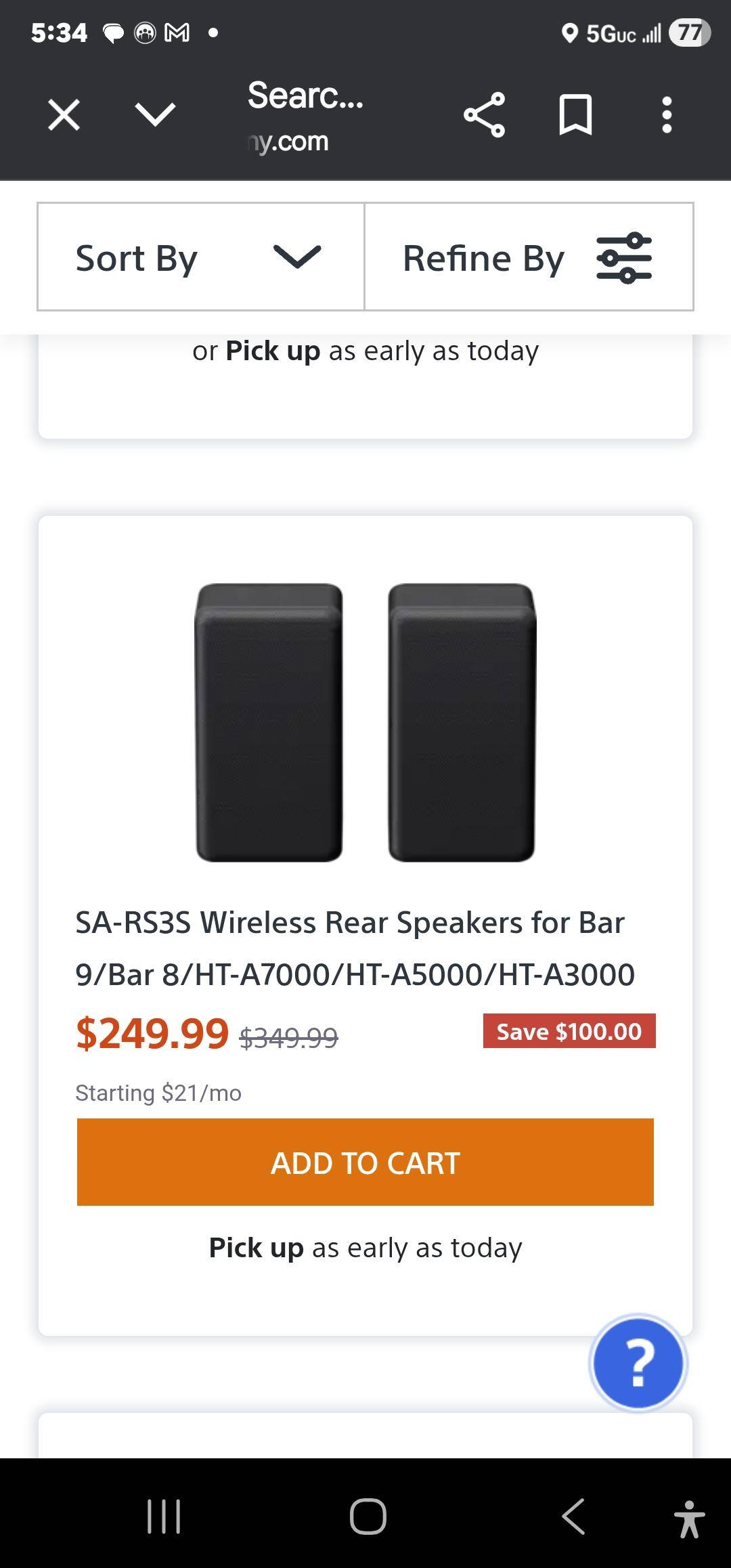This screenshot has height=1568, width=731.
Task: Go back using system navigation
Action: point(573,1516)
